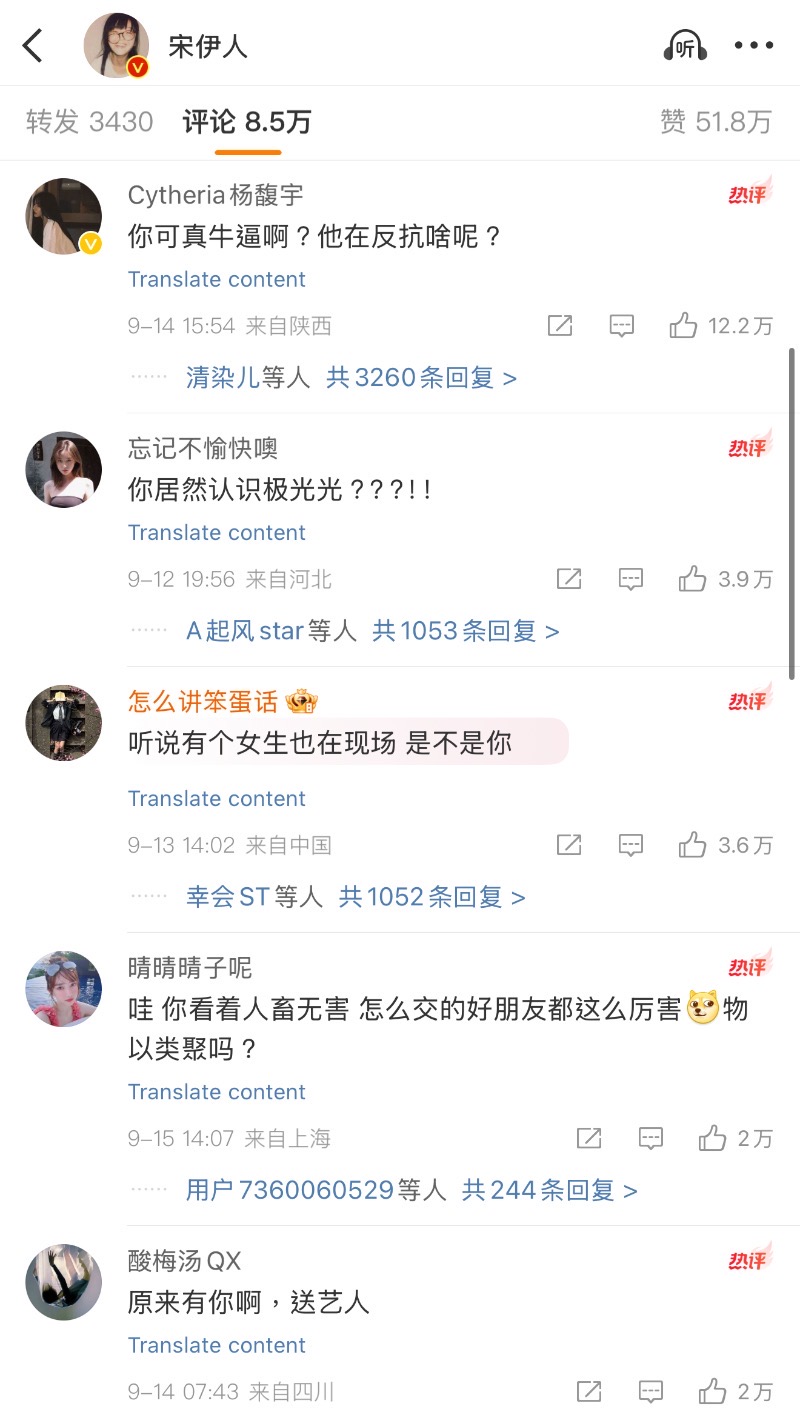Translate 原来有你啊，送艺人 comment
Viewport: 800px width, 1412px height.
(216, 1345)
